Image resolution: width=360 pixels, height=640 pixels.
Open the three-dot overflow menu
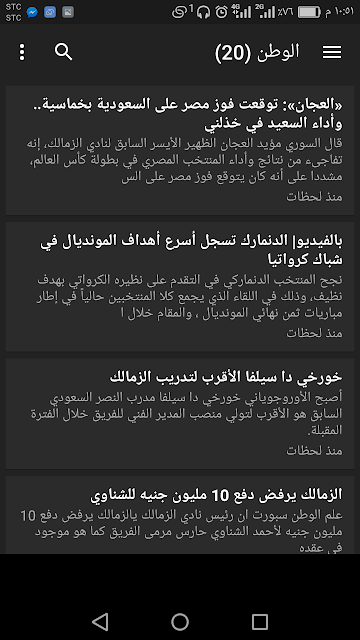click(22, 52)
